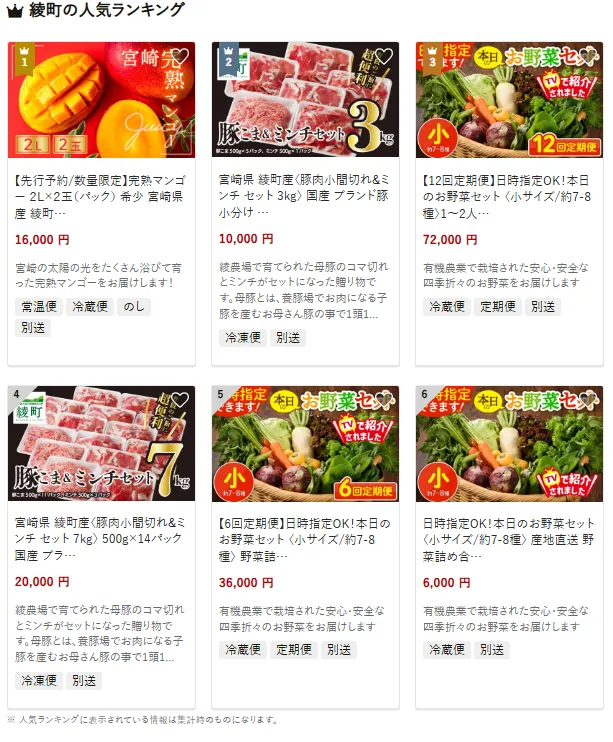Favorite the 3kg pork set with the heart
Image resolution: width=613 pixels, height=742 pixels.
coord(382,58)
